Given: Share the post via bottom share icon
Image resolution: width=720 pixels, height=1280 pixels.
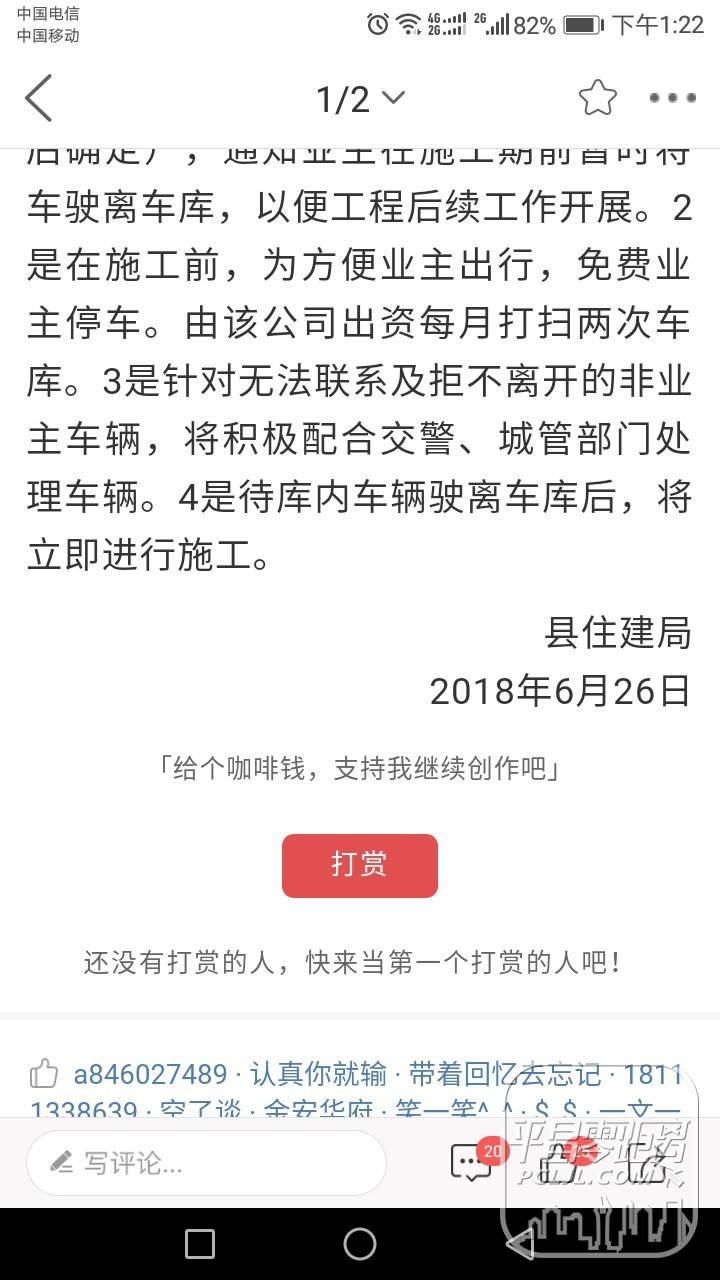Looking at the screenshot, I should [648, 1163].
